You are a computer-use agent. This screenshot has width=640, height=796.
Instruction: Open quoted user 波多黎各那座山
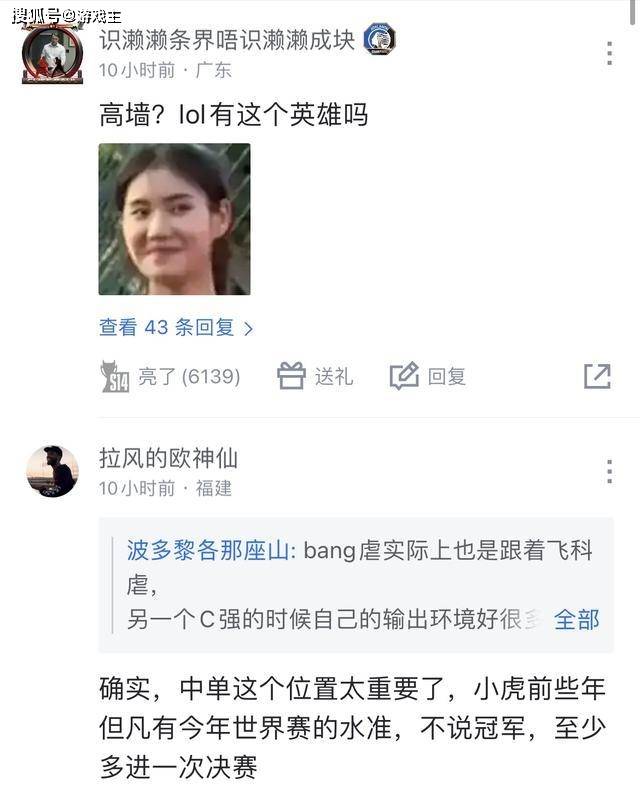click(x=207, y=550)
